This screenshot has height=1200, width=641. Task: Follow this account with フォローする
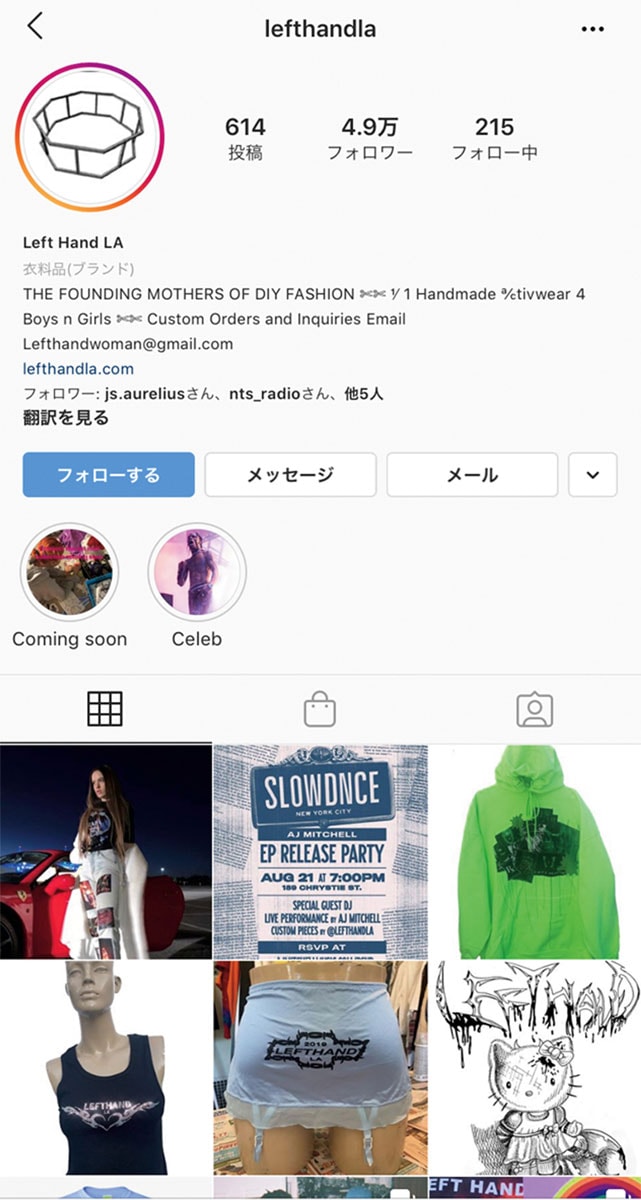tap(108, 475)
